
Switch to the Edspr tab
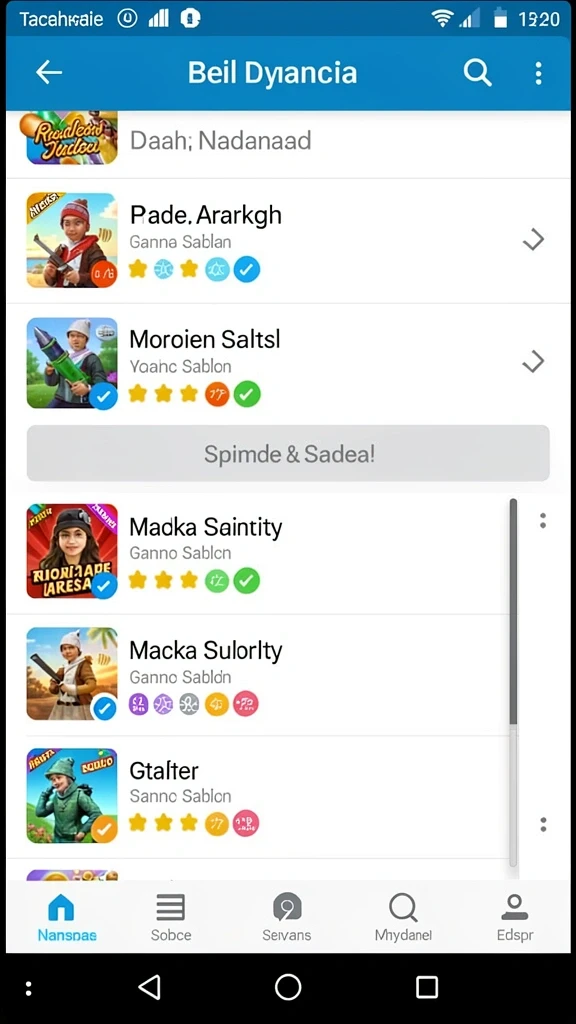515,917
